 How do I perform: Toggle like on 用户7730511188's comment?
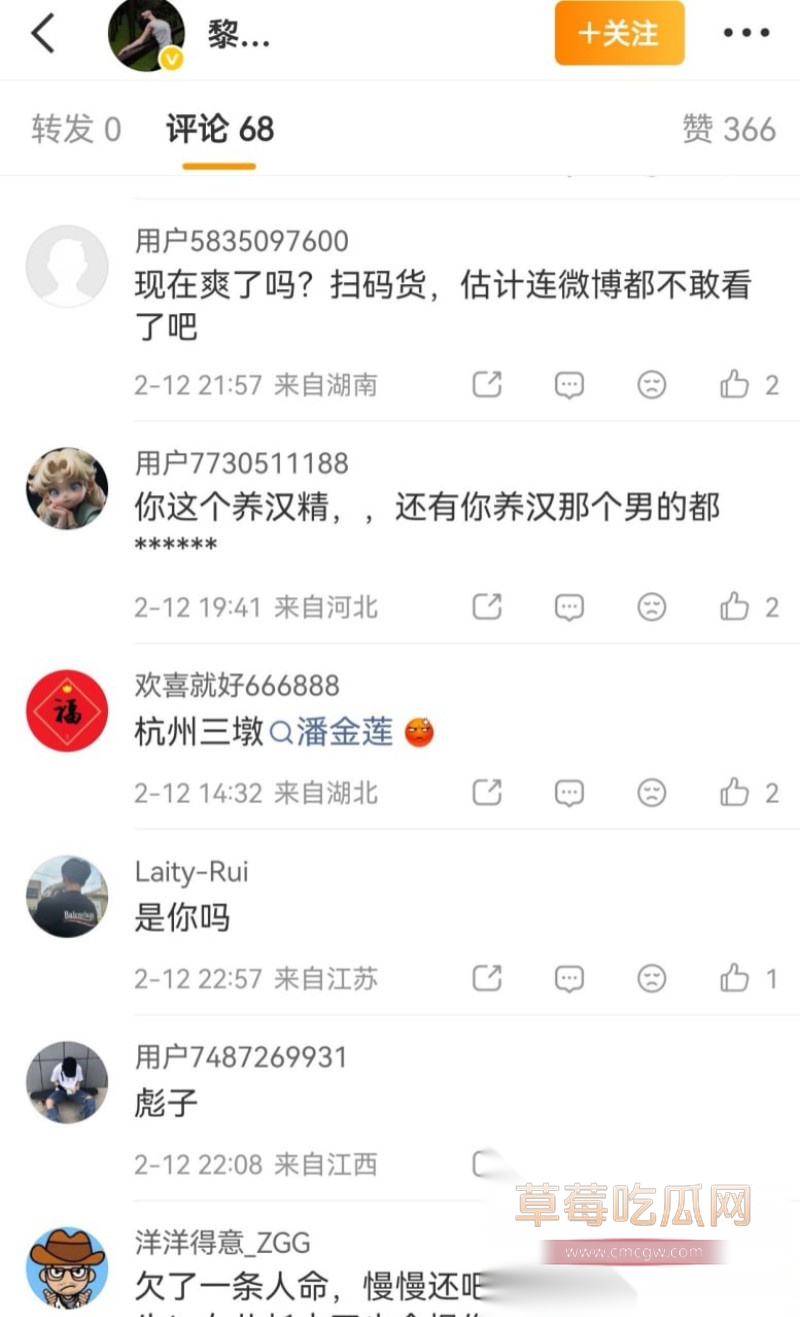(x=738, y=606)
